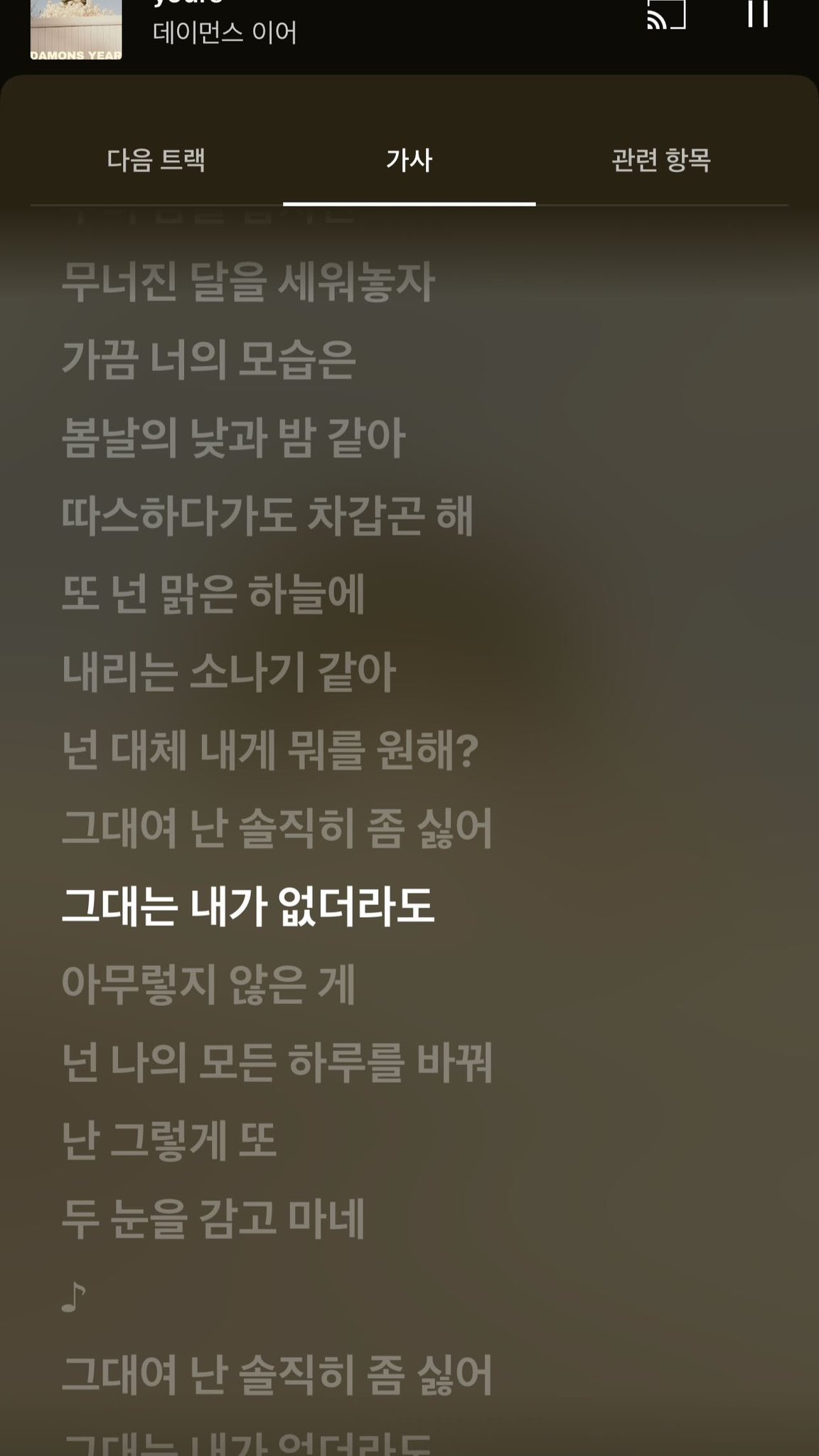Screen dimensions: 819x1456
Task: Switch to the 다음 트랙 tab
Action: click(156, 160)
